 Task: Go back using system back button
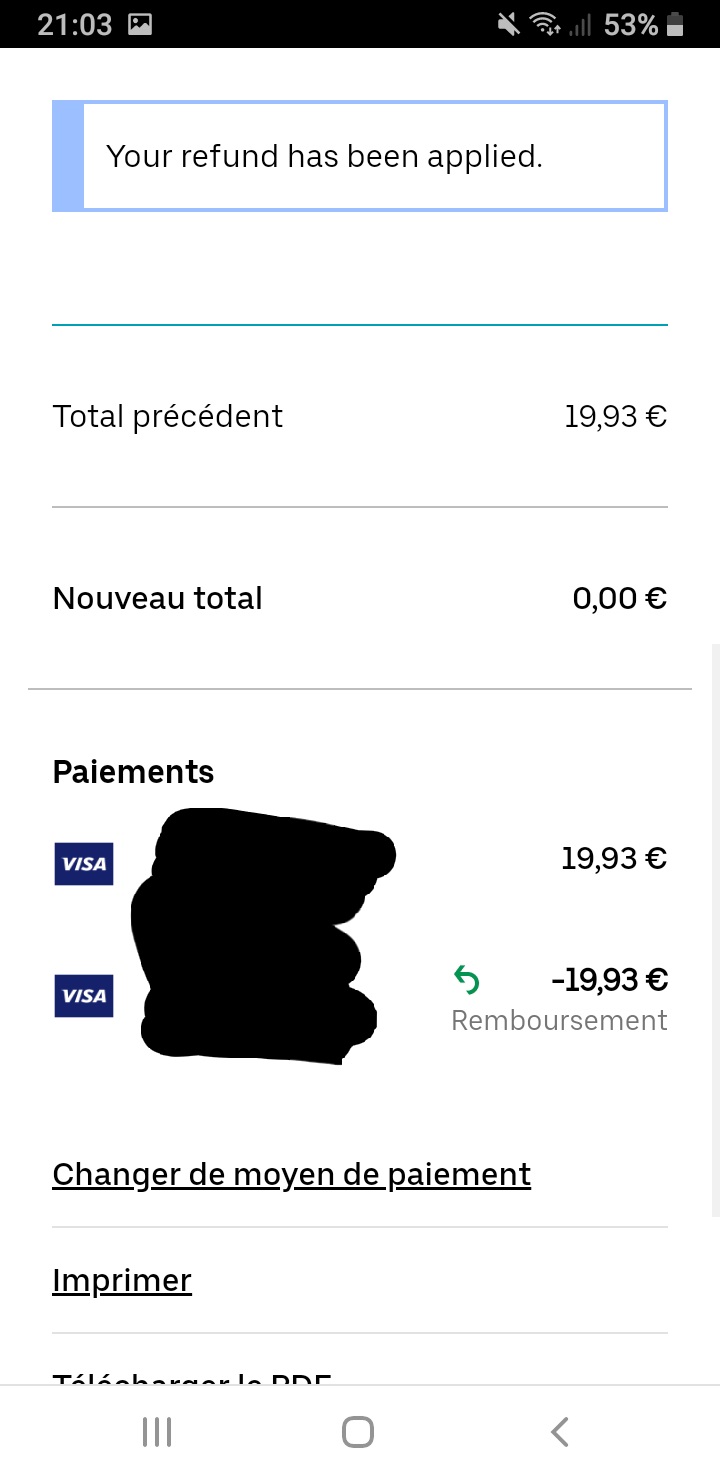tap(560, 1432)
